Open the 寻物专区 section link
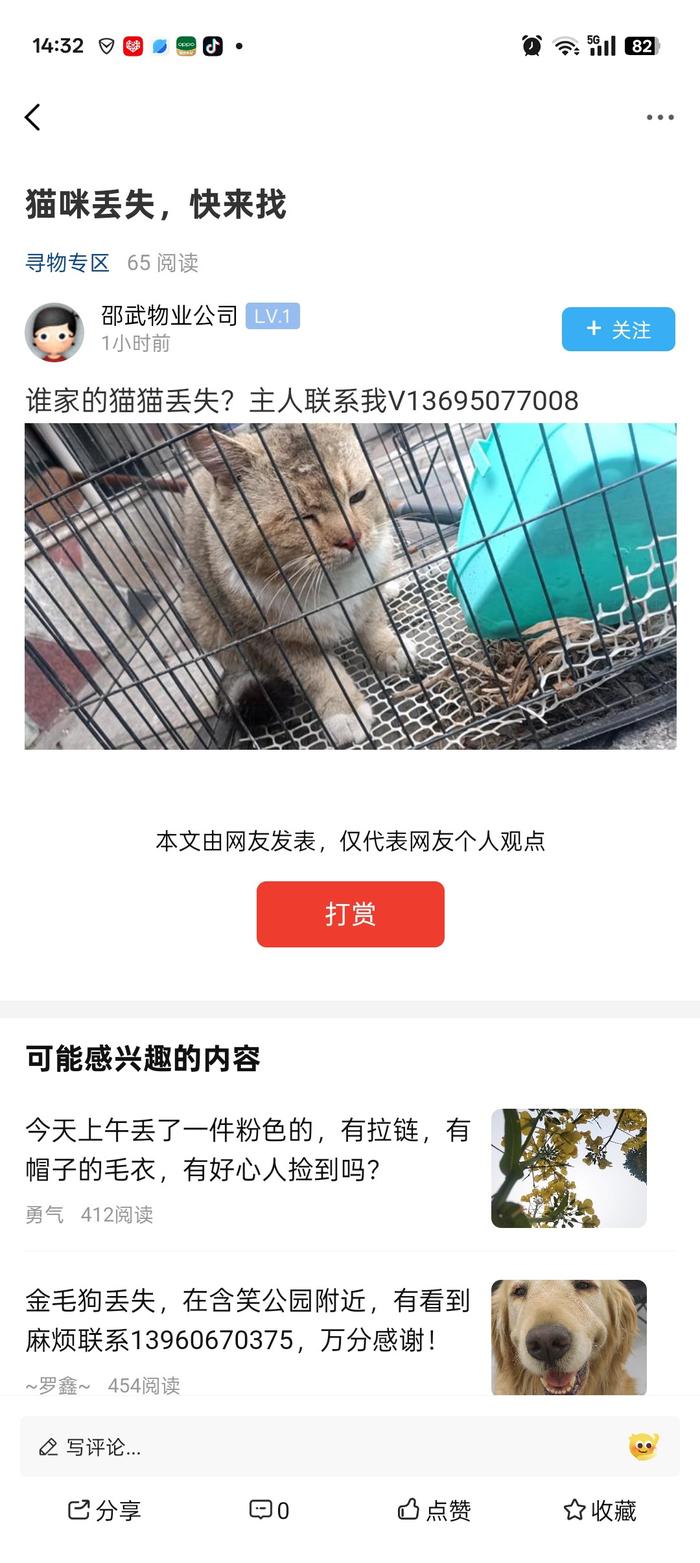 [67, 263]
